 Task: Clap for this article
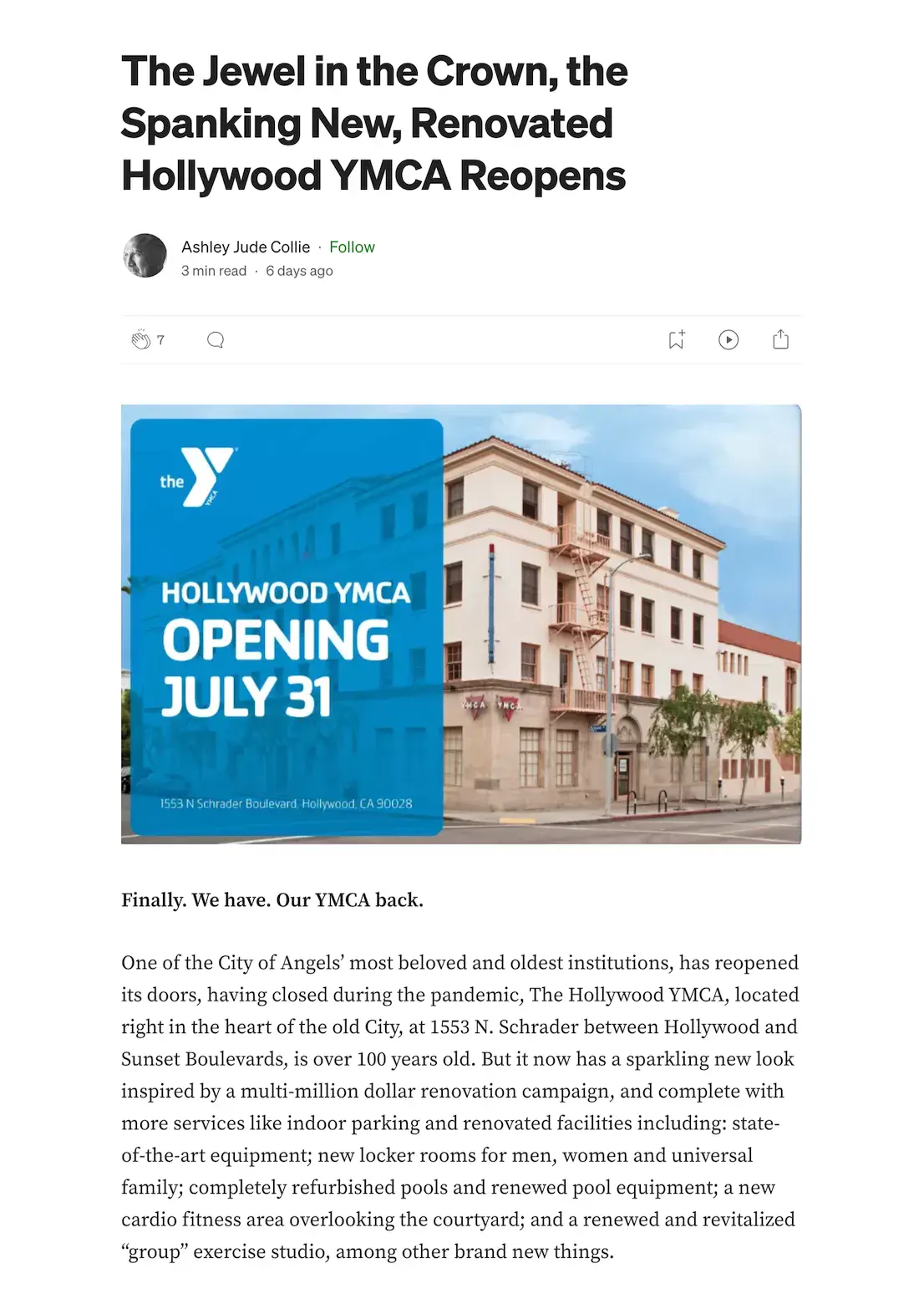pos(141,339)
